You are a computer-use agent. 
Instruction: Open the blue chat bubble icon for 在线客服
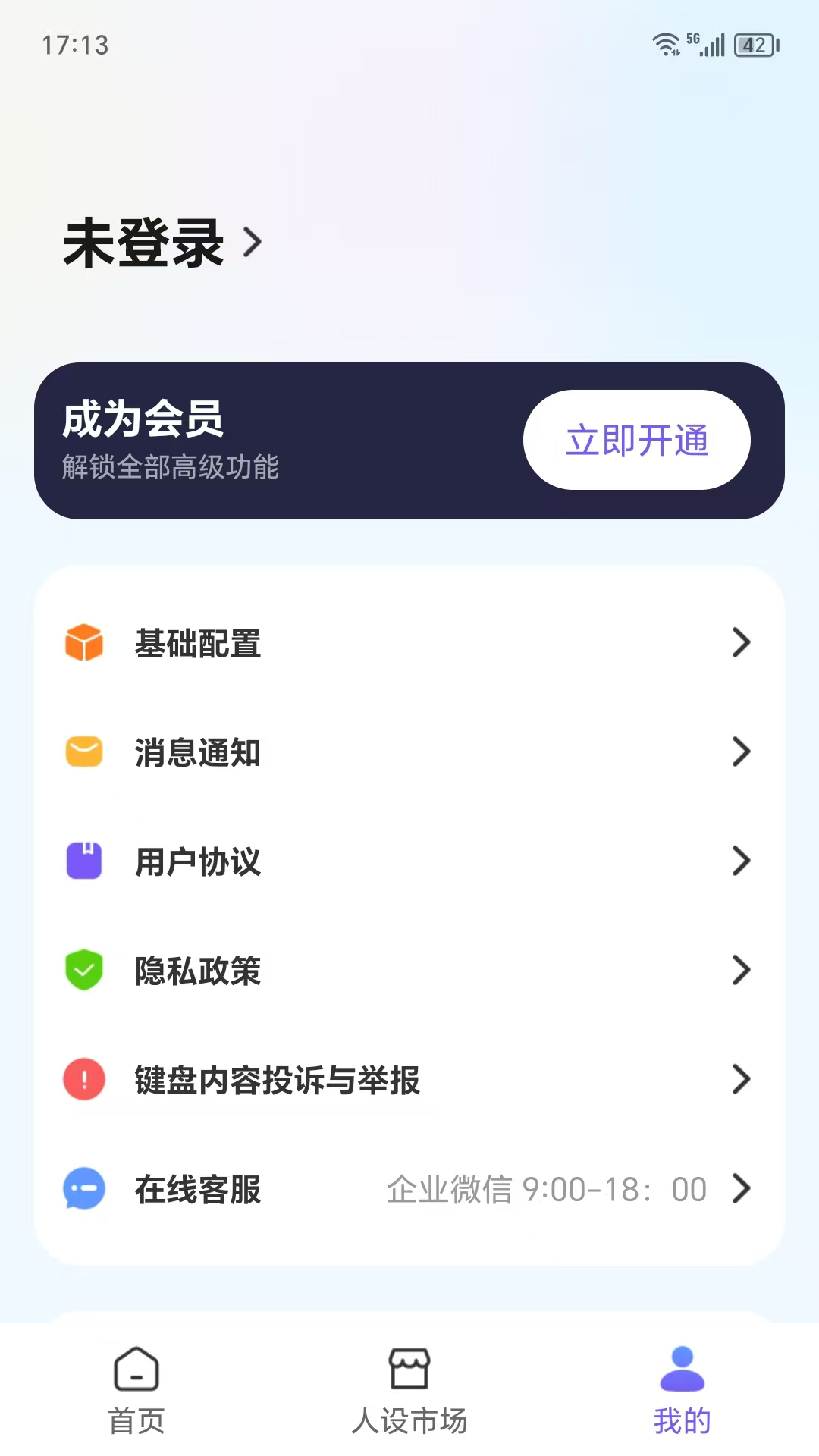(x=84, y=1188)
